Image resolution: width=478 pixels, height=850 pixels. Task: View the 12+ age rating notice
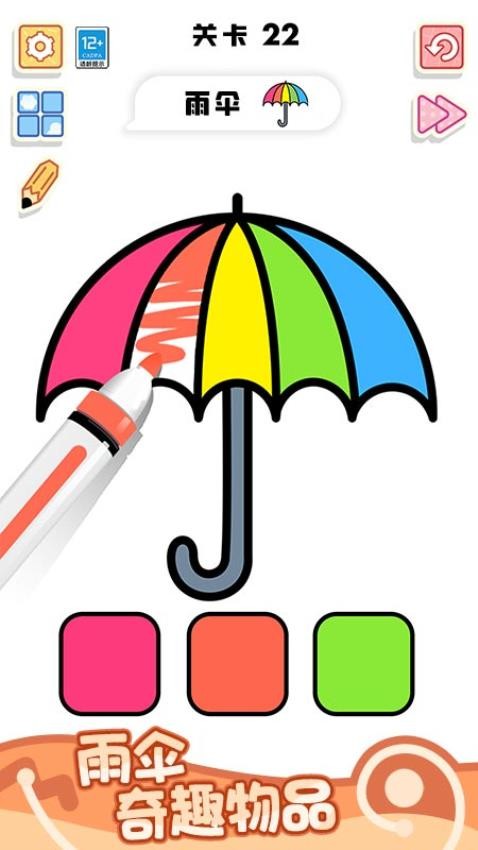tap(92, 47)
